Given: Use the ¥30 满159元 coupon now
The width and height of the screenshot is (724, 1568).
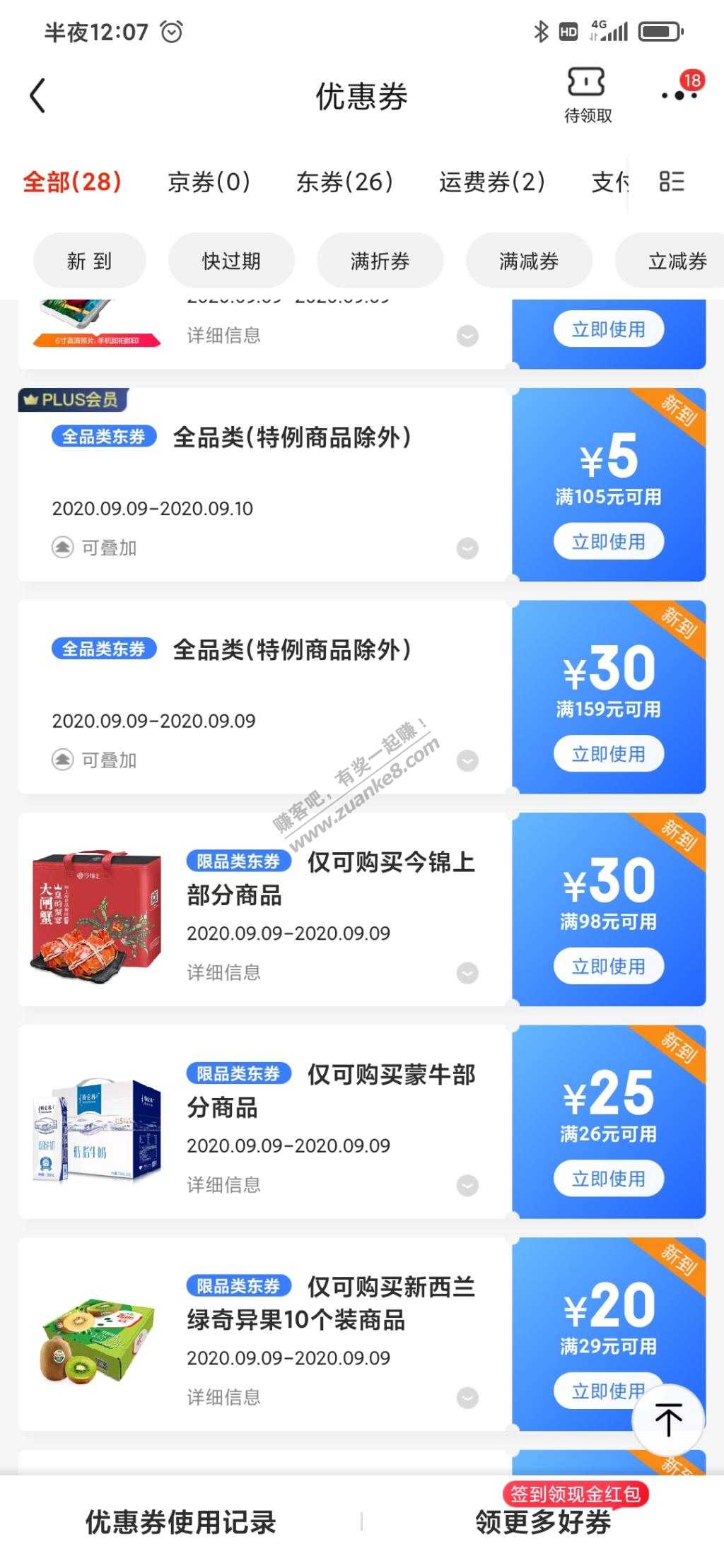Looking at the screenshot, I should tap(608, 754).
